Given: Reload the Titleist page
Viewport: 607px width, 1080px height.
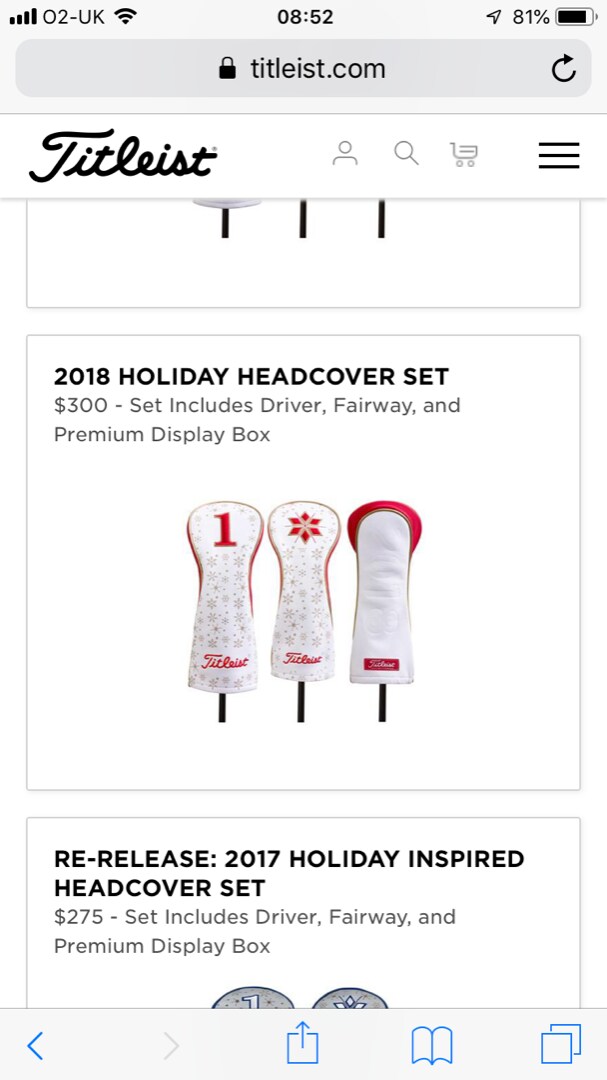Looking at the screenshot, I should pyautogui.click(x=564, y=68).
